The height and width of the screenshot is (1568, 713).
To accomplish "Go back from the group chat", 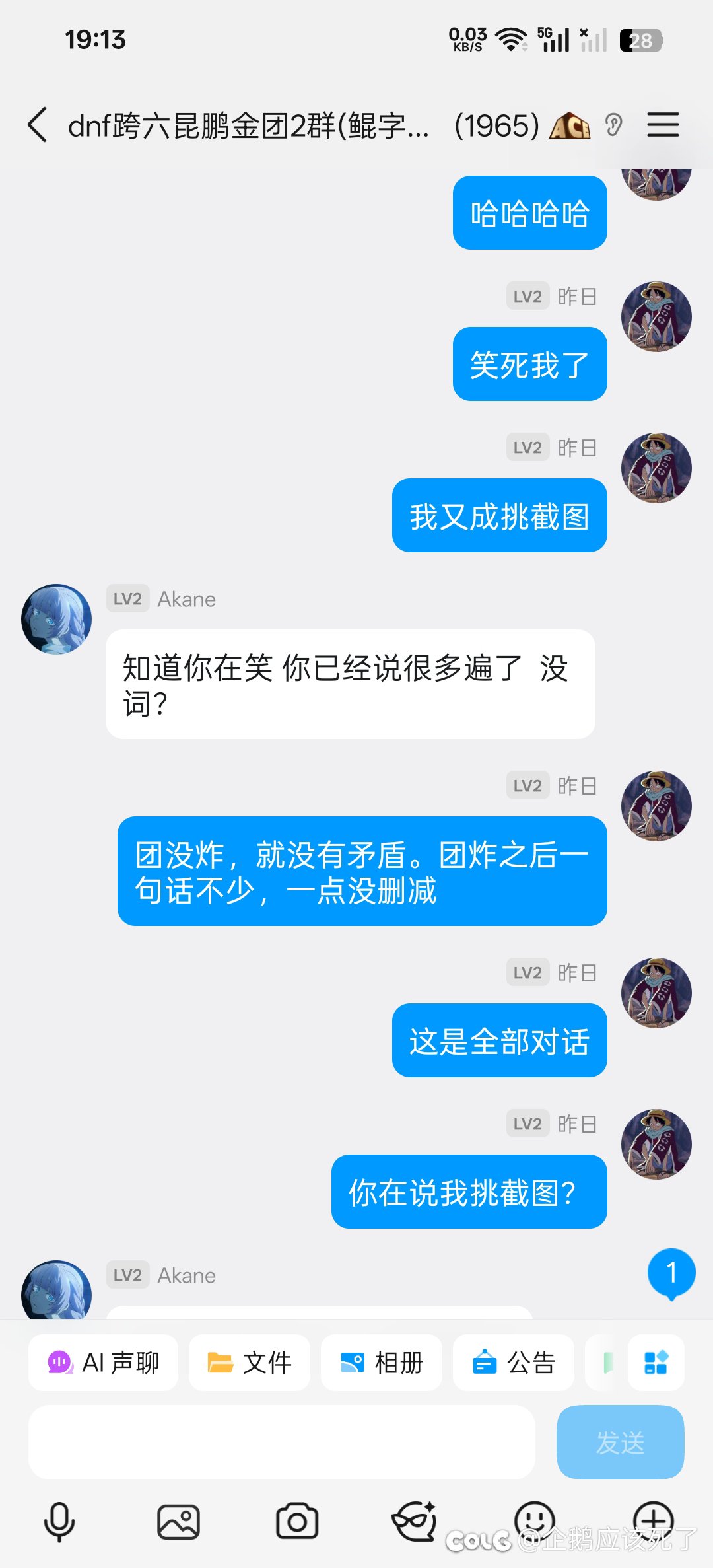I will tap(38, 125).
